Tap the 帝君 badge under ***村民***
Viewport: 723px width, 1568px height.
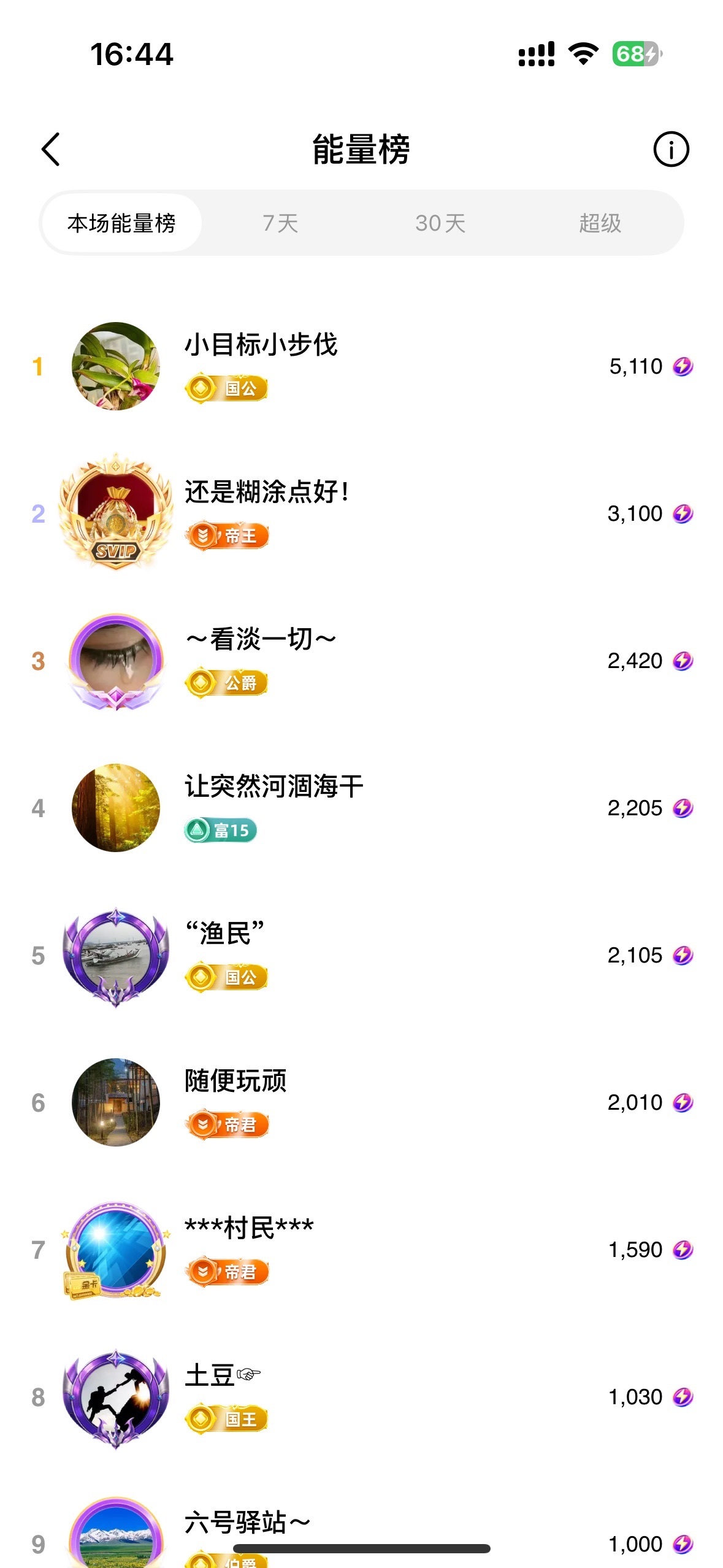[x=228, y=1271]
